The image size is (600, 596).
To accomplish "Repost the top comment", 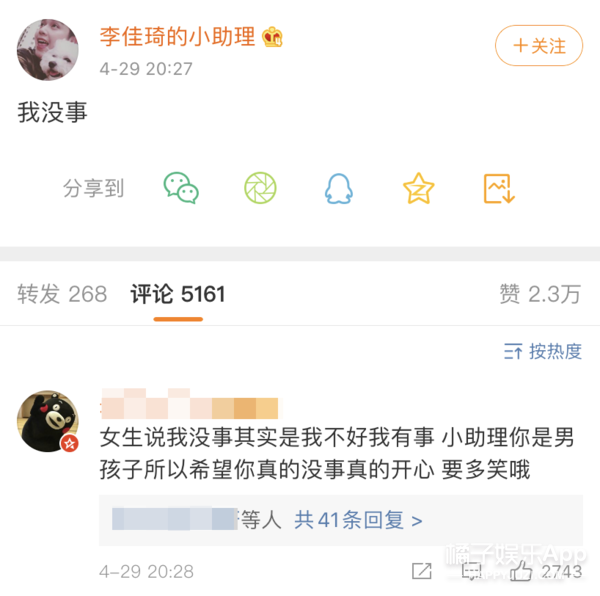I will coord(422,571).
